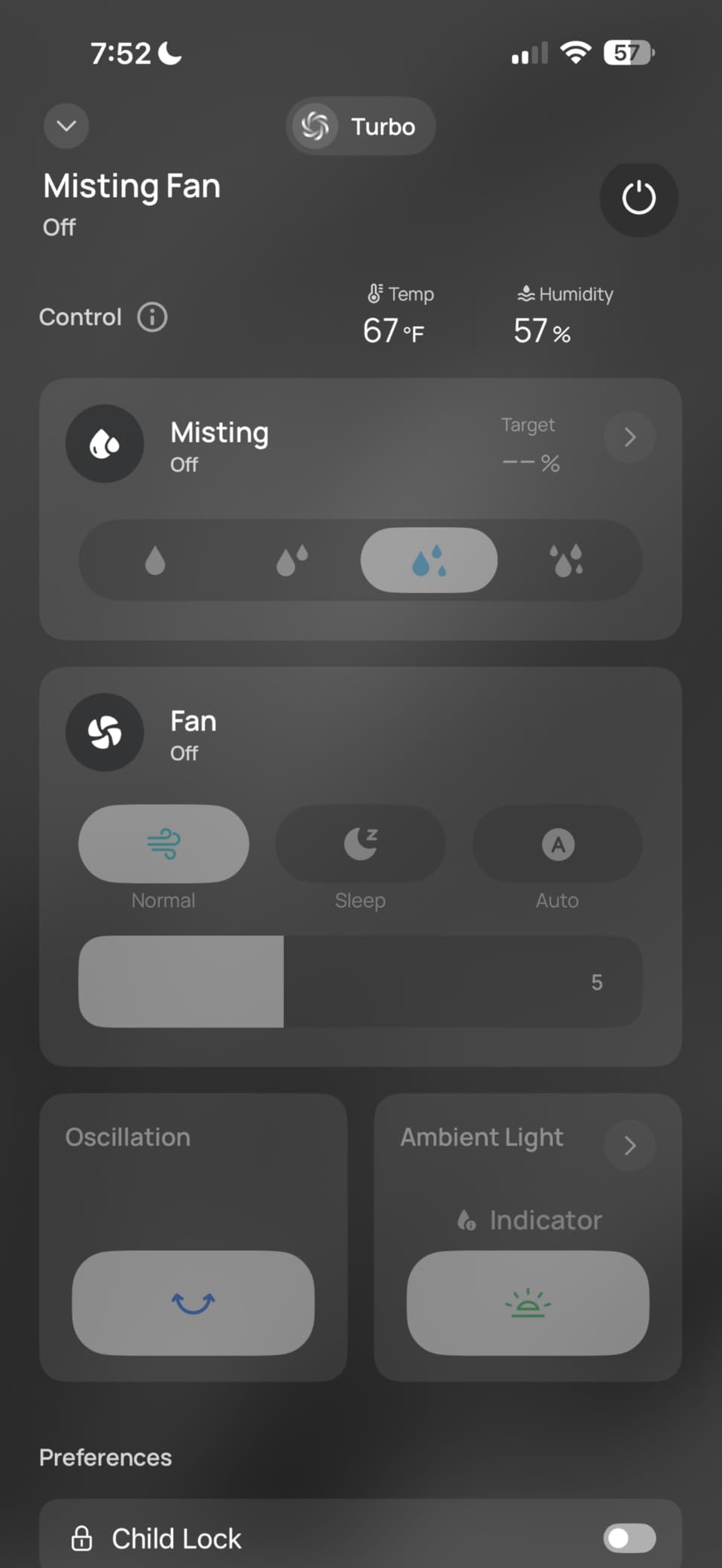Toggle the Indicator light button

tap(528, 1303)
